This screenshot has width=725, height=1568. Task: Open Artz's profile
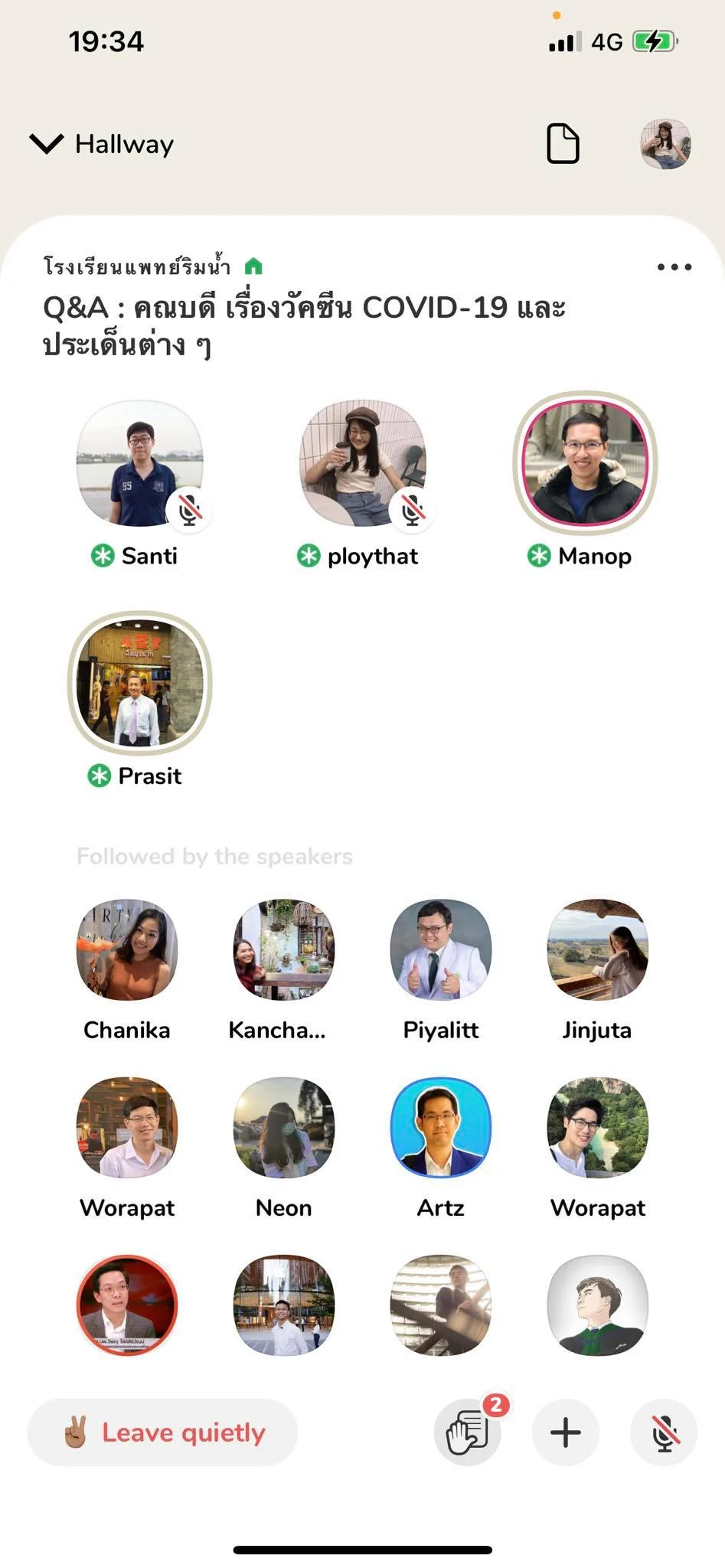coord(440,1127)
